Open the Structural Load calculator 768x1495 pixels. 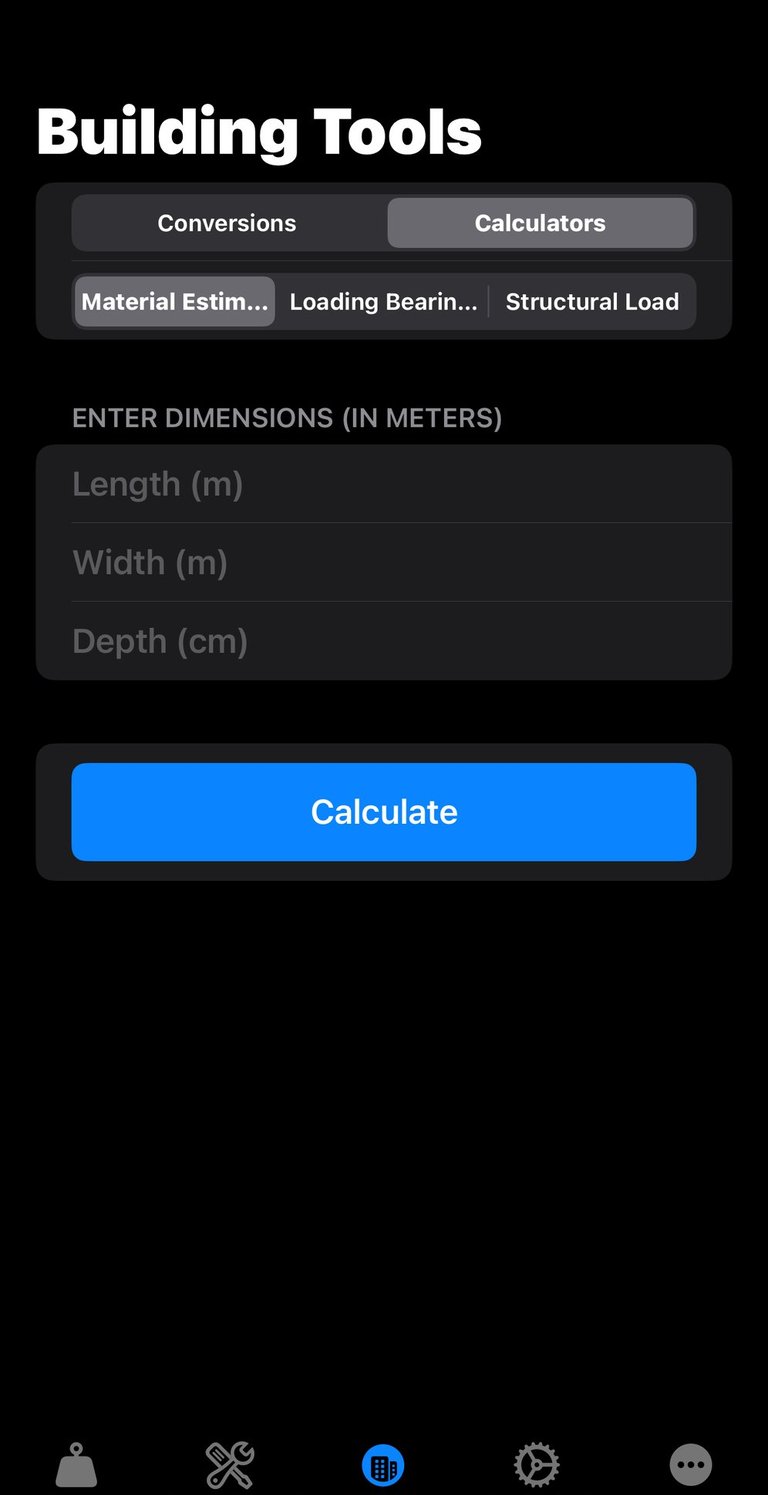click(x=592, y=302)
